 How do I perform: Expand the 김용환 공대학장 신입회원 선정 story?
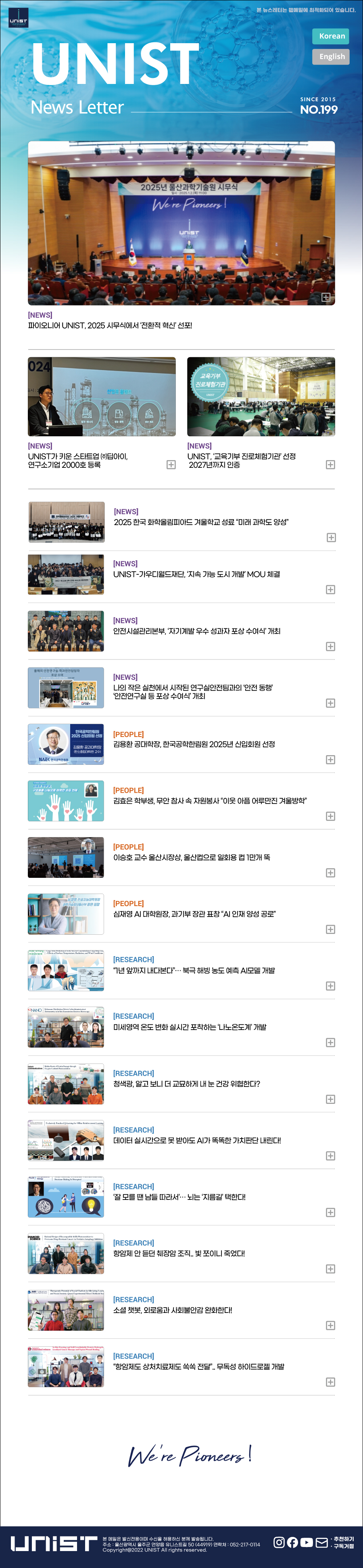[x=330, y=760]
